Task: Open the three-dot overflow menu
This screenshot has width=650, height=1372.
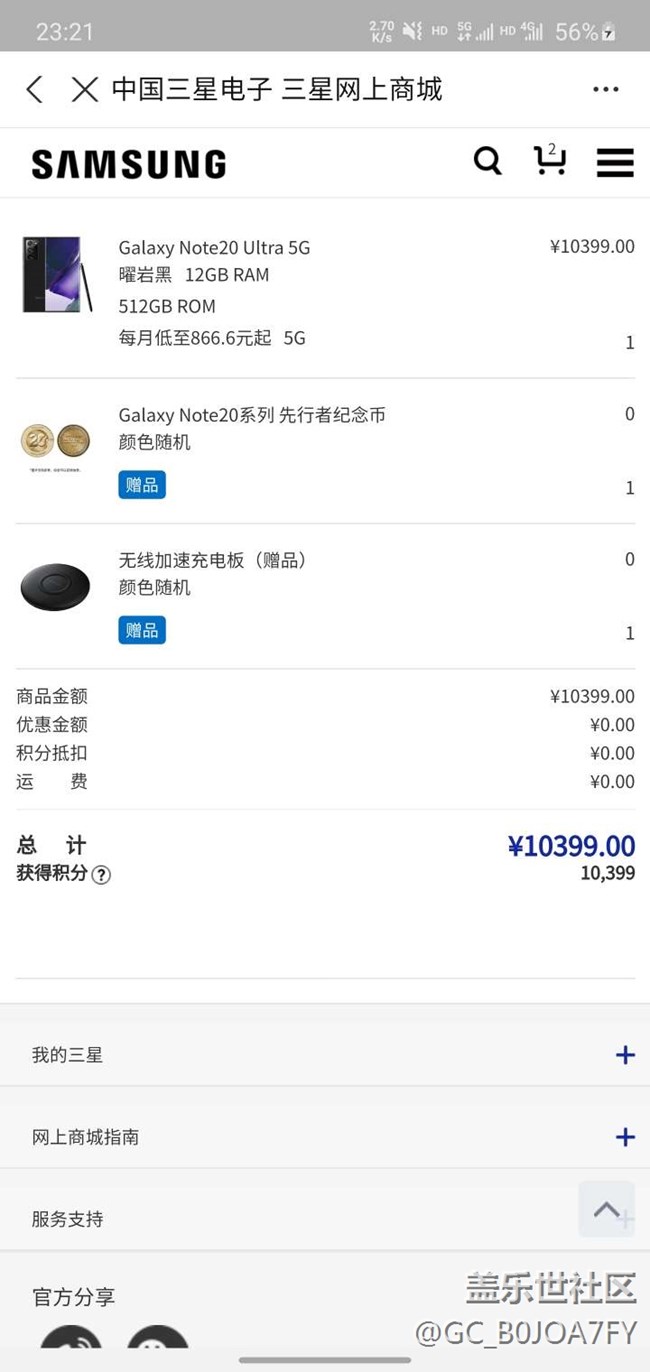Action: [x=605, y=89]
